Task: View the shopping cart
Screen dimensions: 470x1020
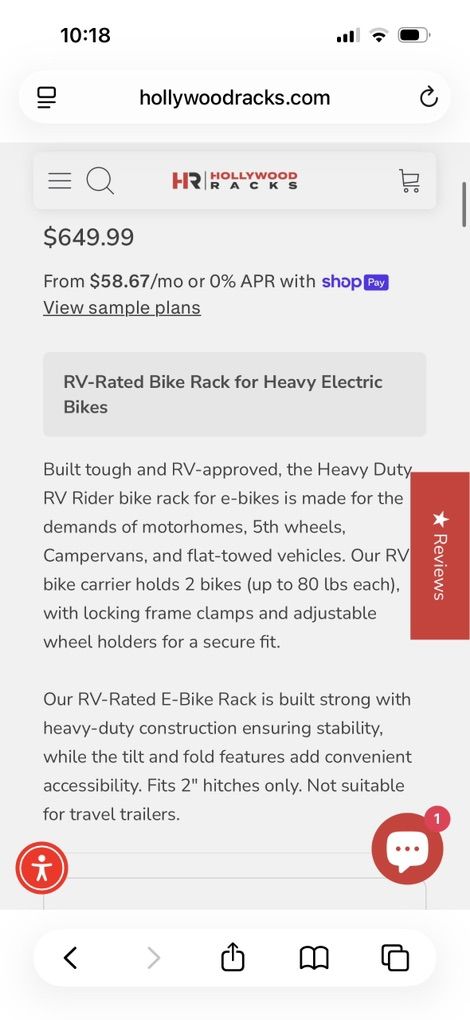Action: [x=410, y=181]
